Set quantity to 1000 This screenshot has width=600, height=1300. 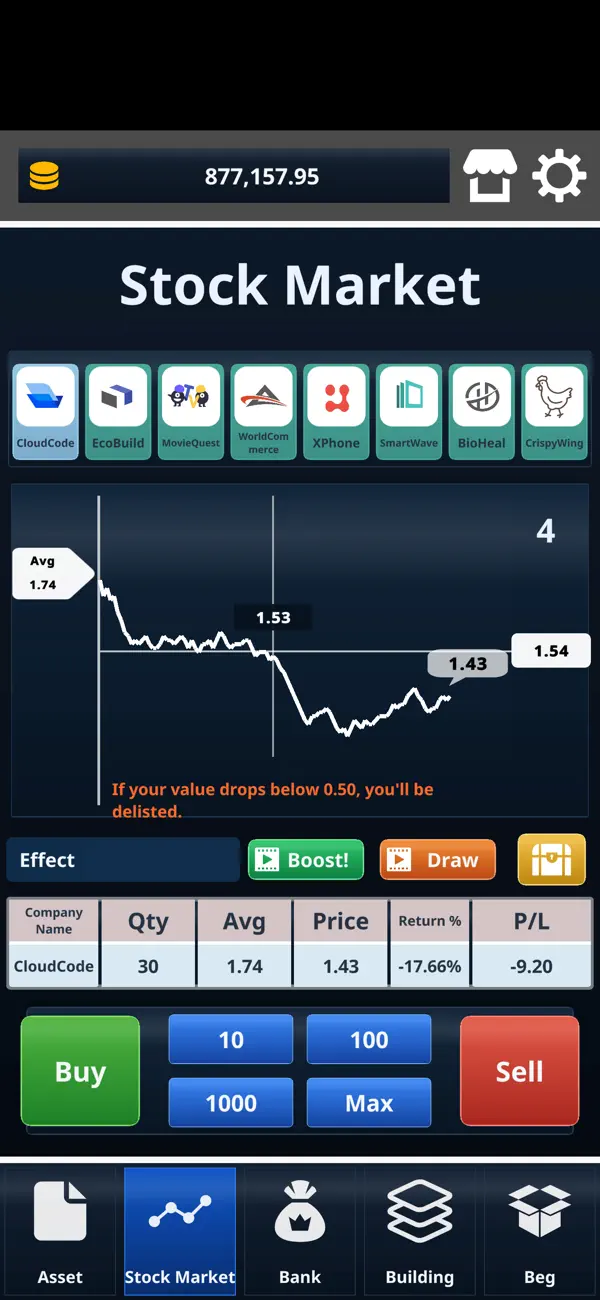point(231,1103)
